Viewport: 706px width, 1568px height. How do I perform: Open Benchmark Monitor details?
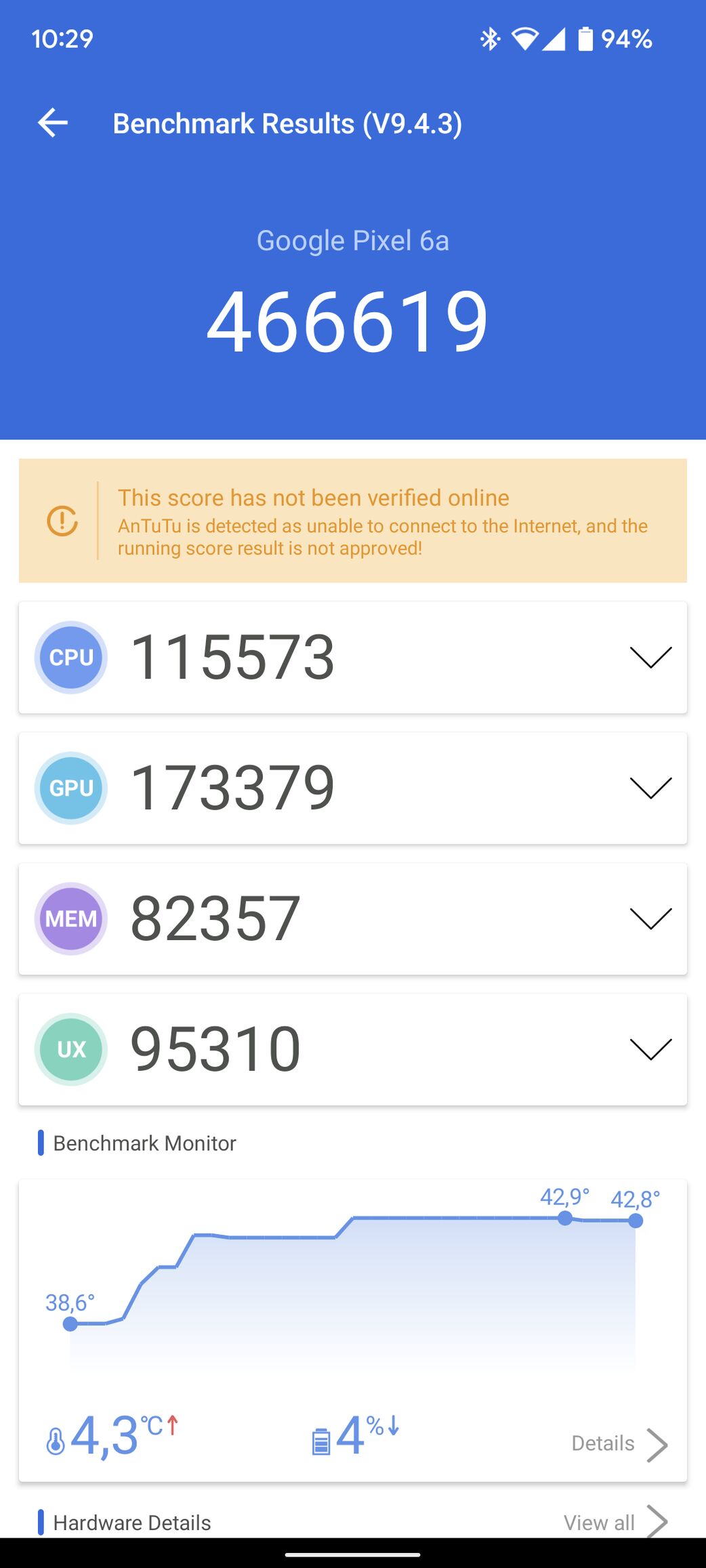(619, 1443)
